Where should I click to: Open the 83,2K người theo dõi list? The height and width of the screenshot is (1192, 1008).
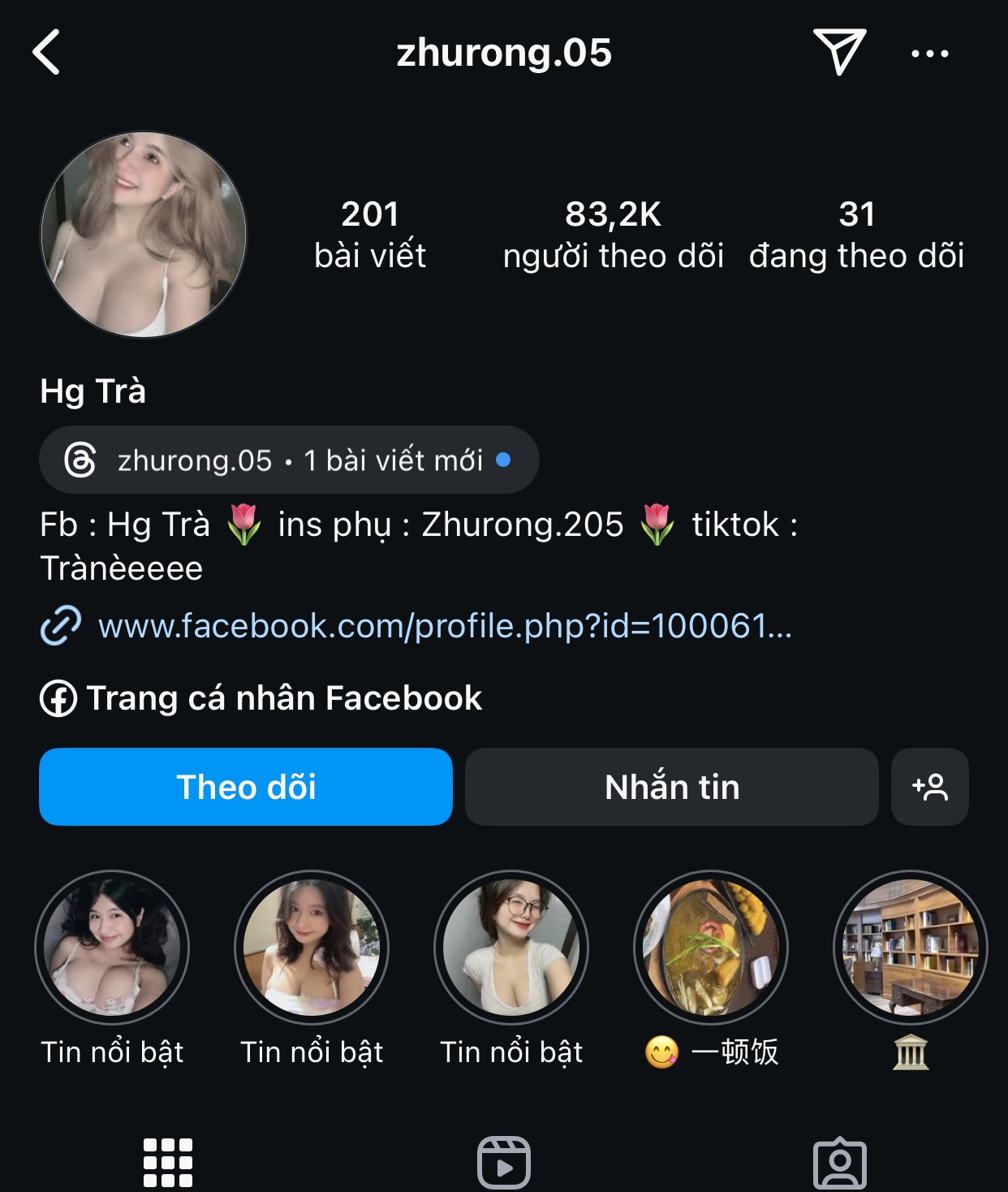coord(613,235)
